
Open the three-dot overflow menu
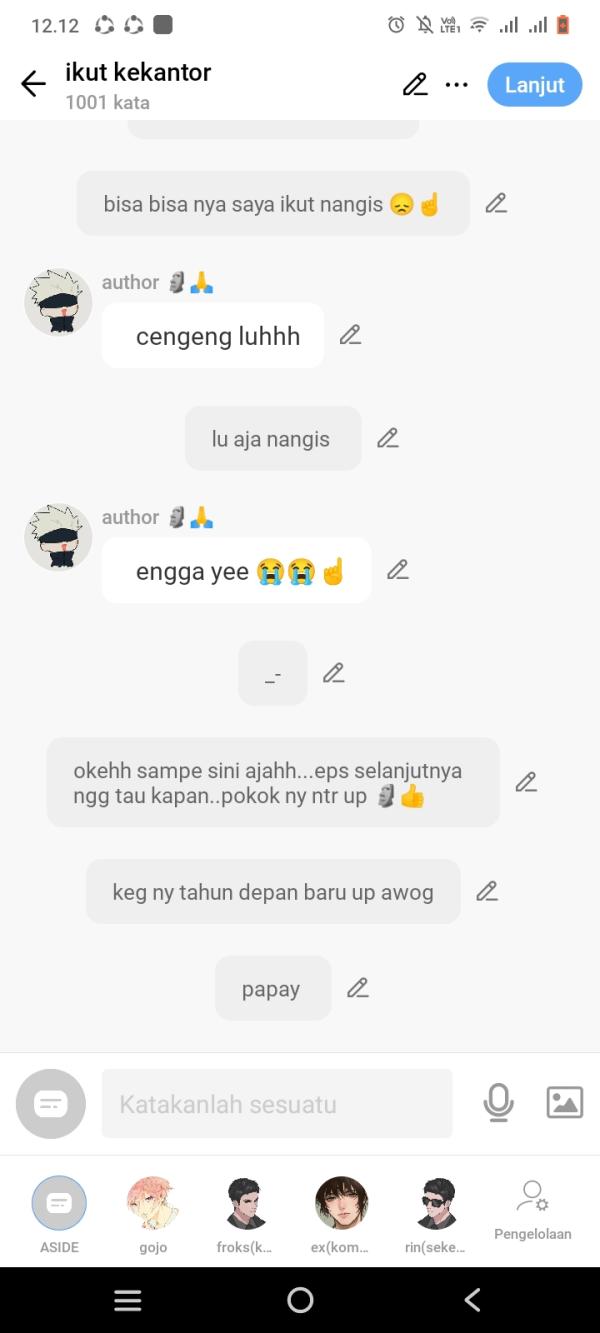[457, 85]
